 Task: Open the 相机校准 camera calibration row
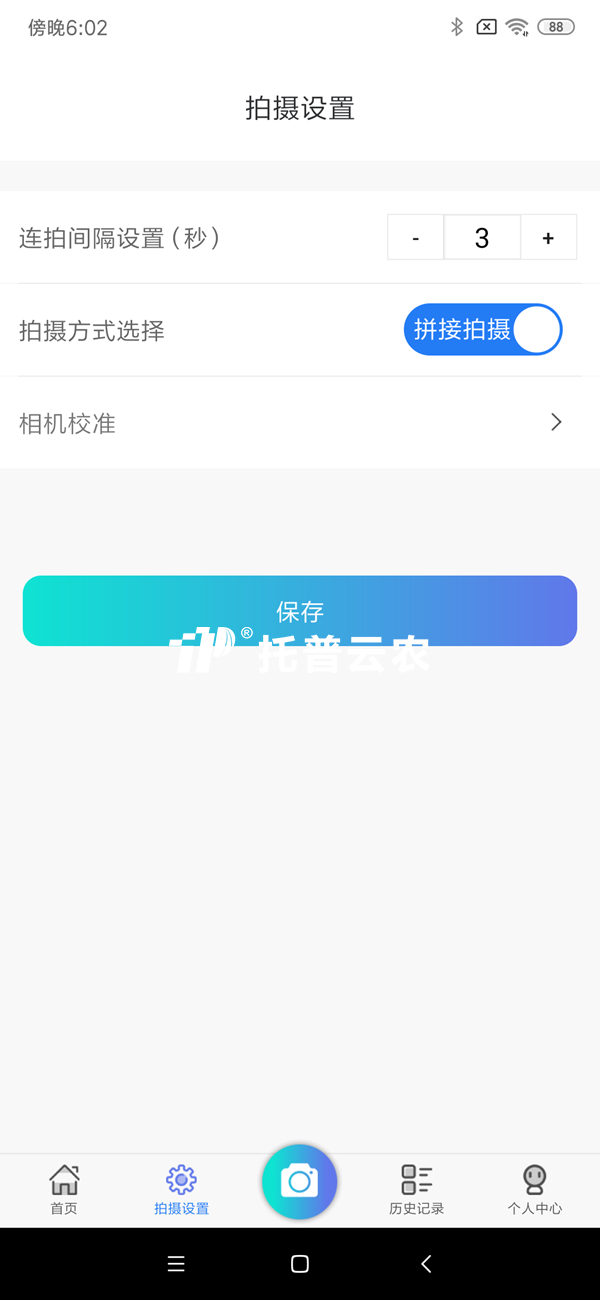300,423
